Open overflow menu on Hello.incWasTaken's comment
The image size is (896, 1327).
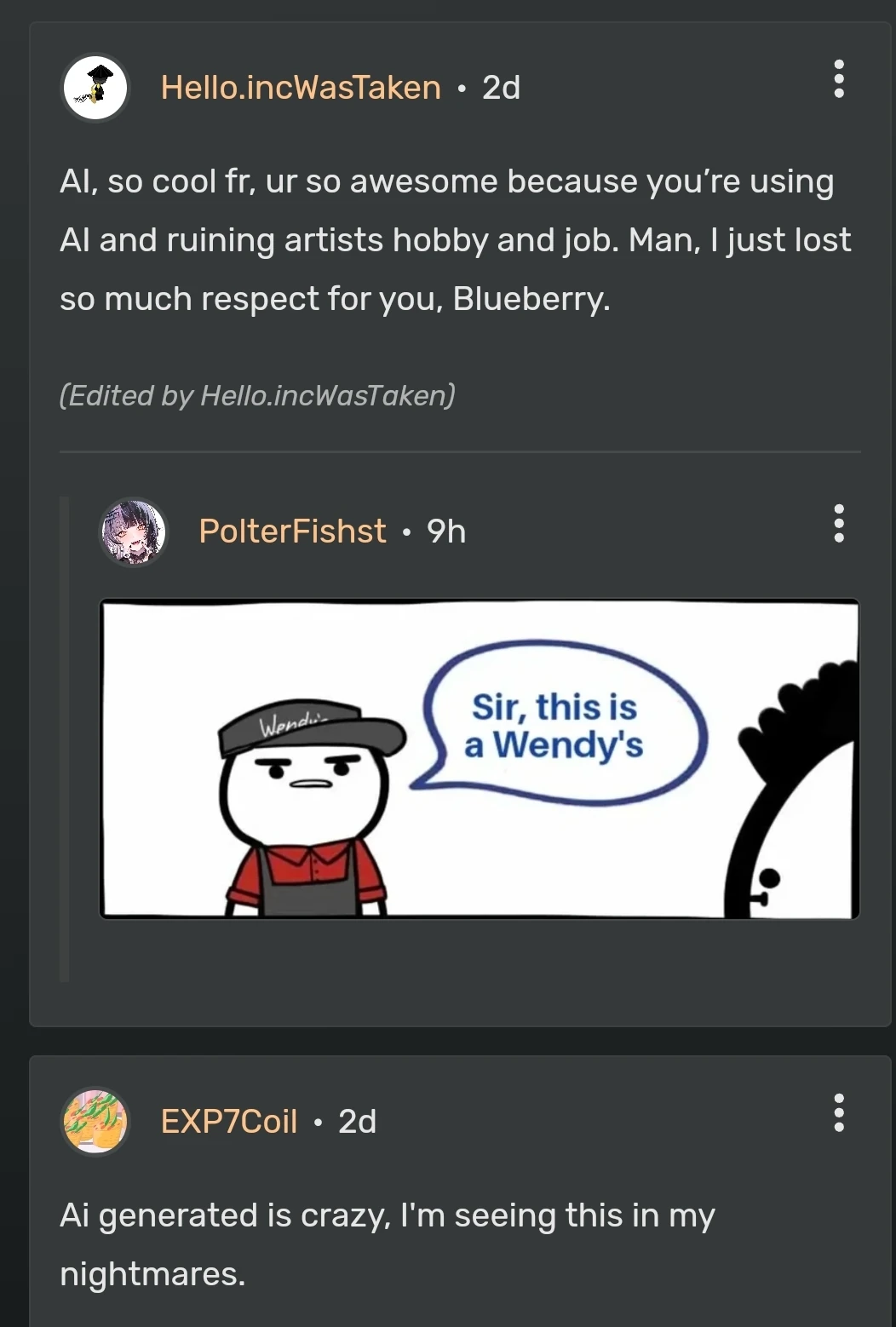click(839, 79)
